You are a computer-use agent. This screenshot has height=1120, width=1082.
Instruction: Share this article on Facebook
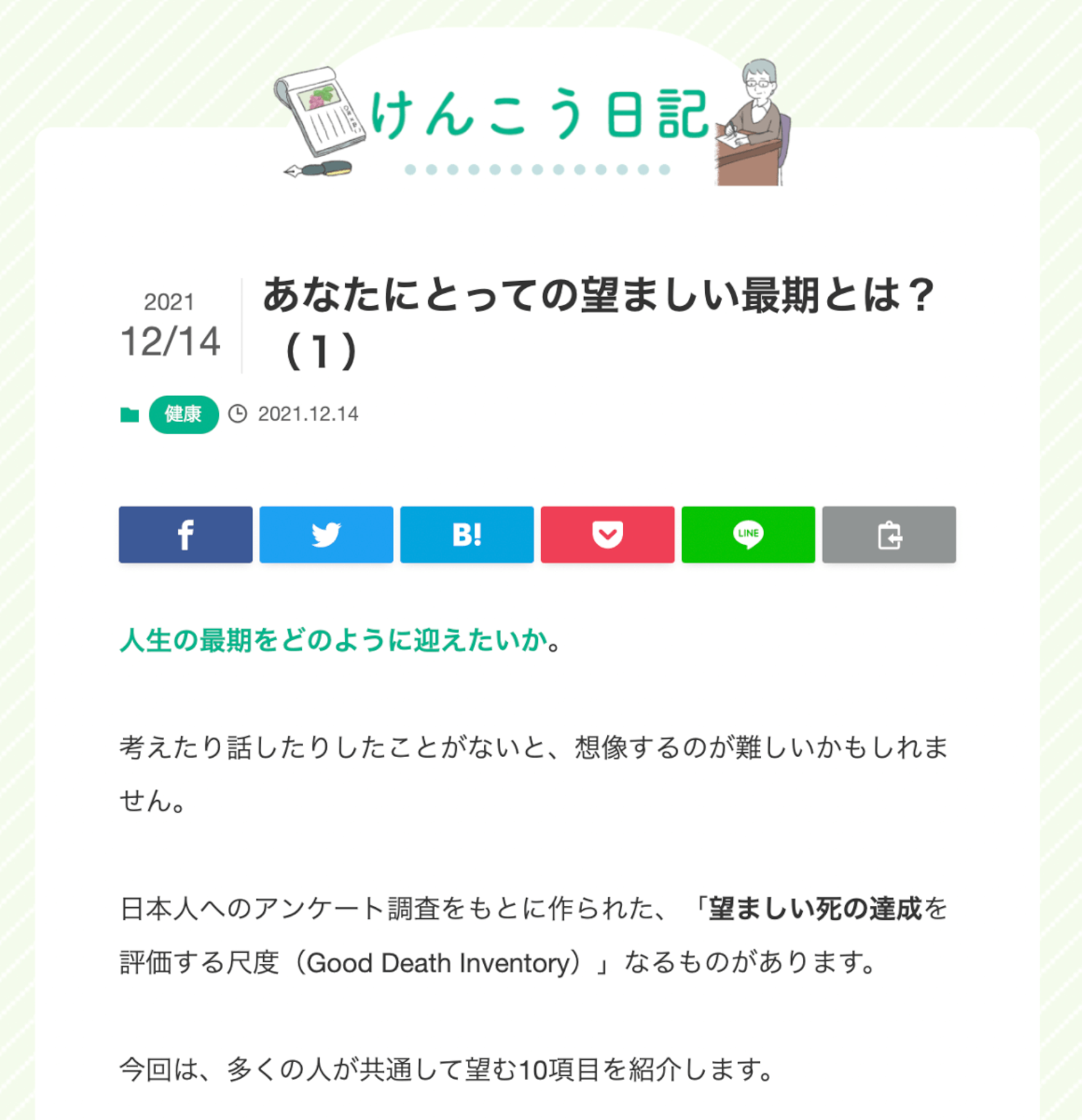(185, 534)
